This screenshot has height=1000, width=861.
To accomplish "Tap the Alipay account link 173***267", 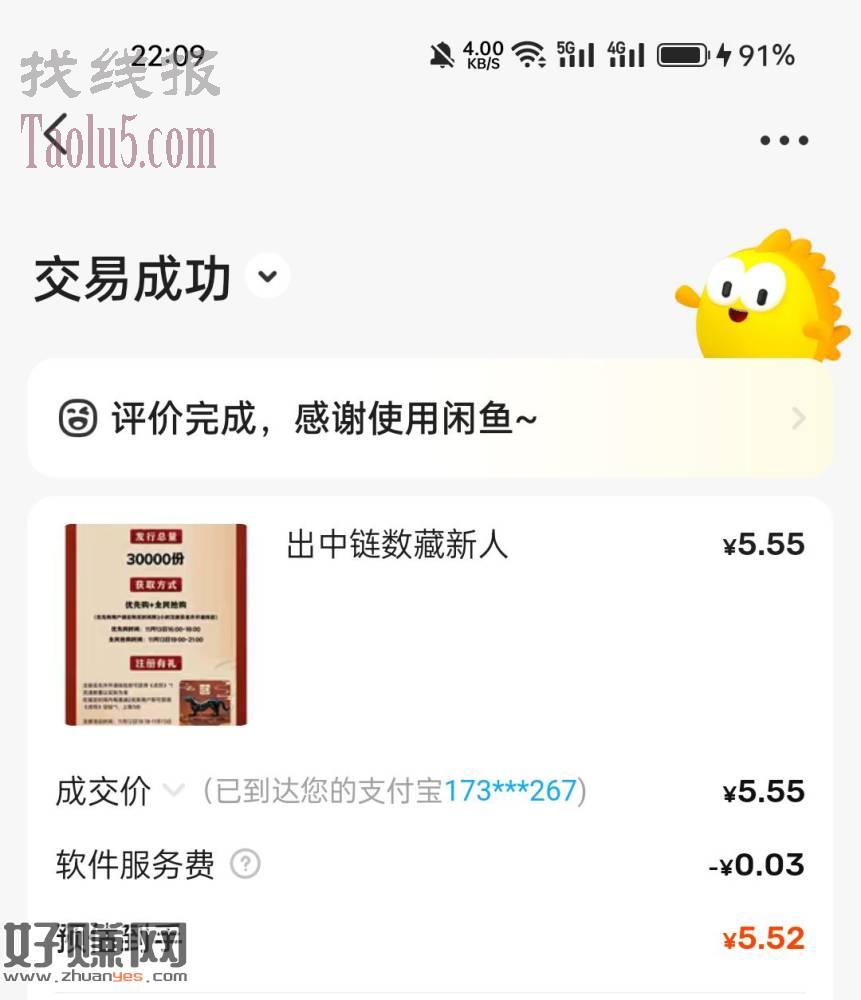I will point(510,791).
